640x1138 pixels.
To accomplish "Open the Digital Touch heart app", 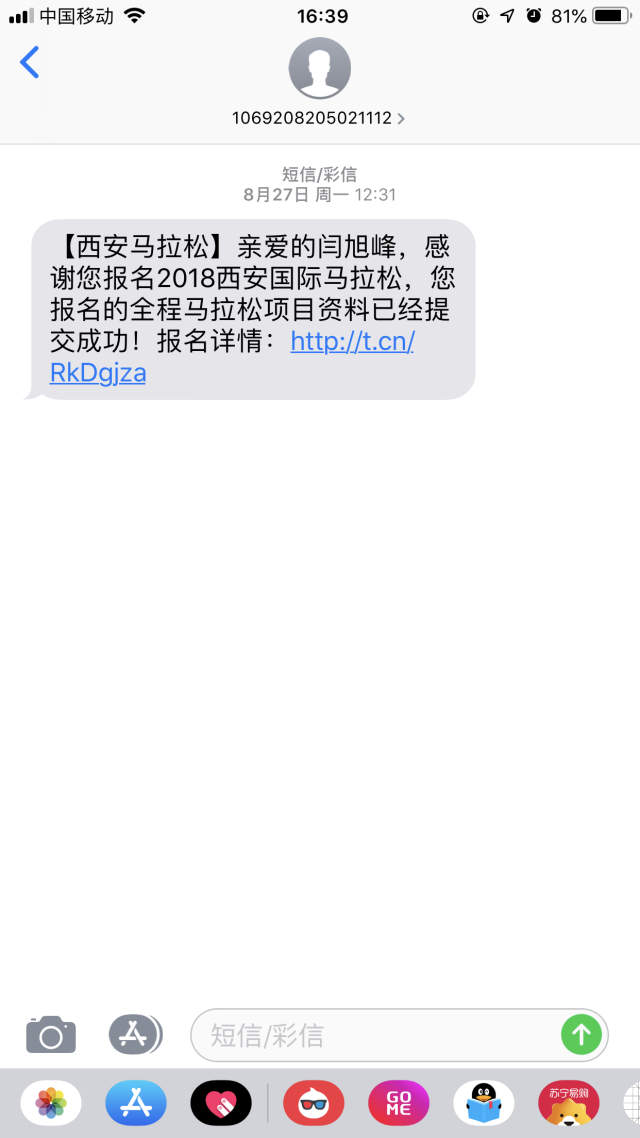I will click(221, 1103).
